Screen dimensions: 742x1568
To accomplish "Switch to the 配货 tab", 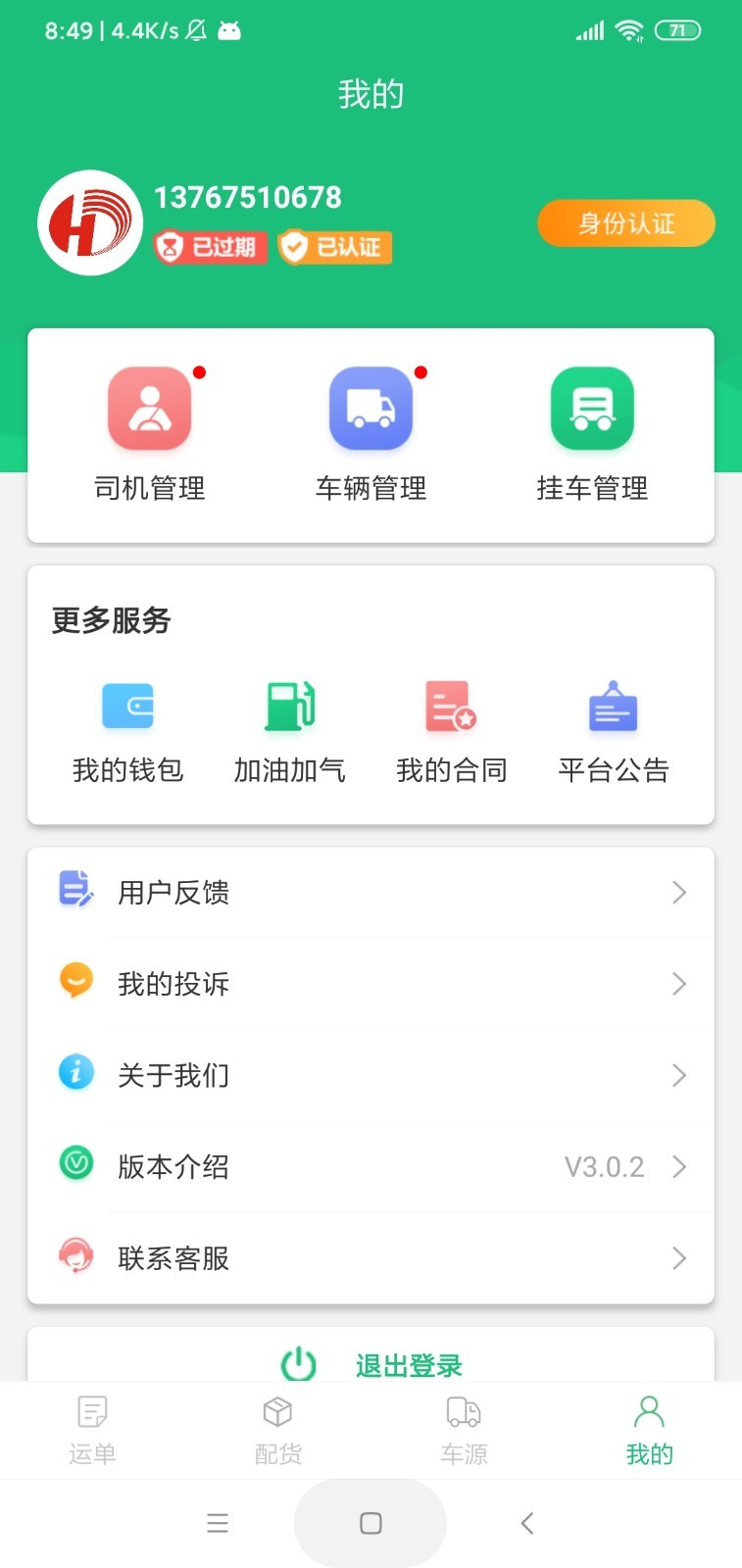I will (x=278, y=1430).
